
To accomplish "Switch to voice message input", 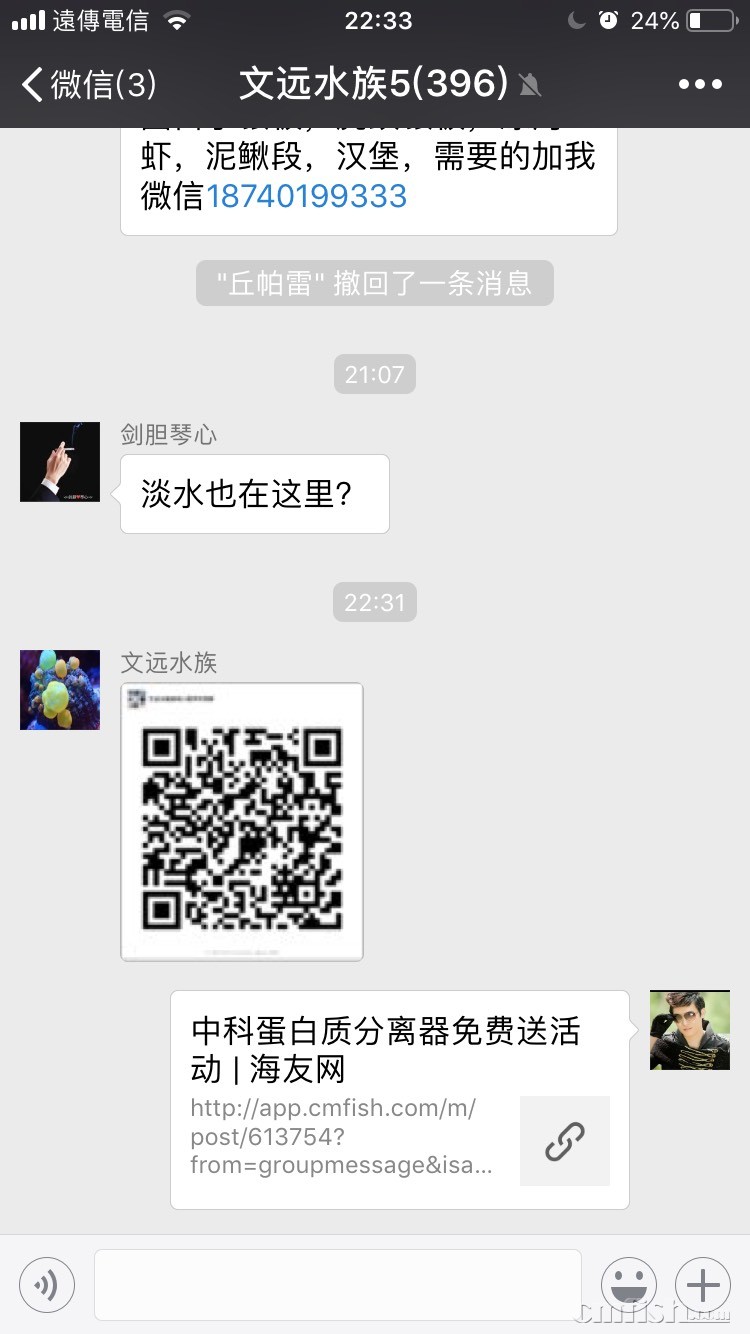I will [x=47, y=1284].
